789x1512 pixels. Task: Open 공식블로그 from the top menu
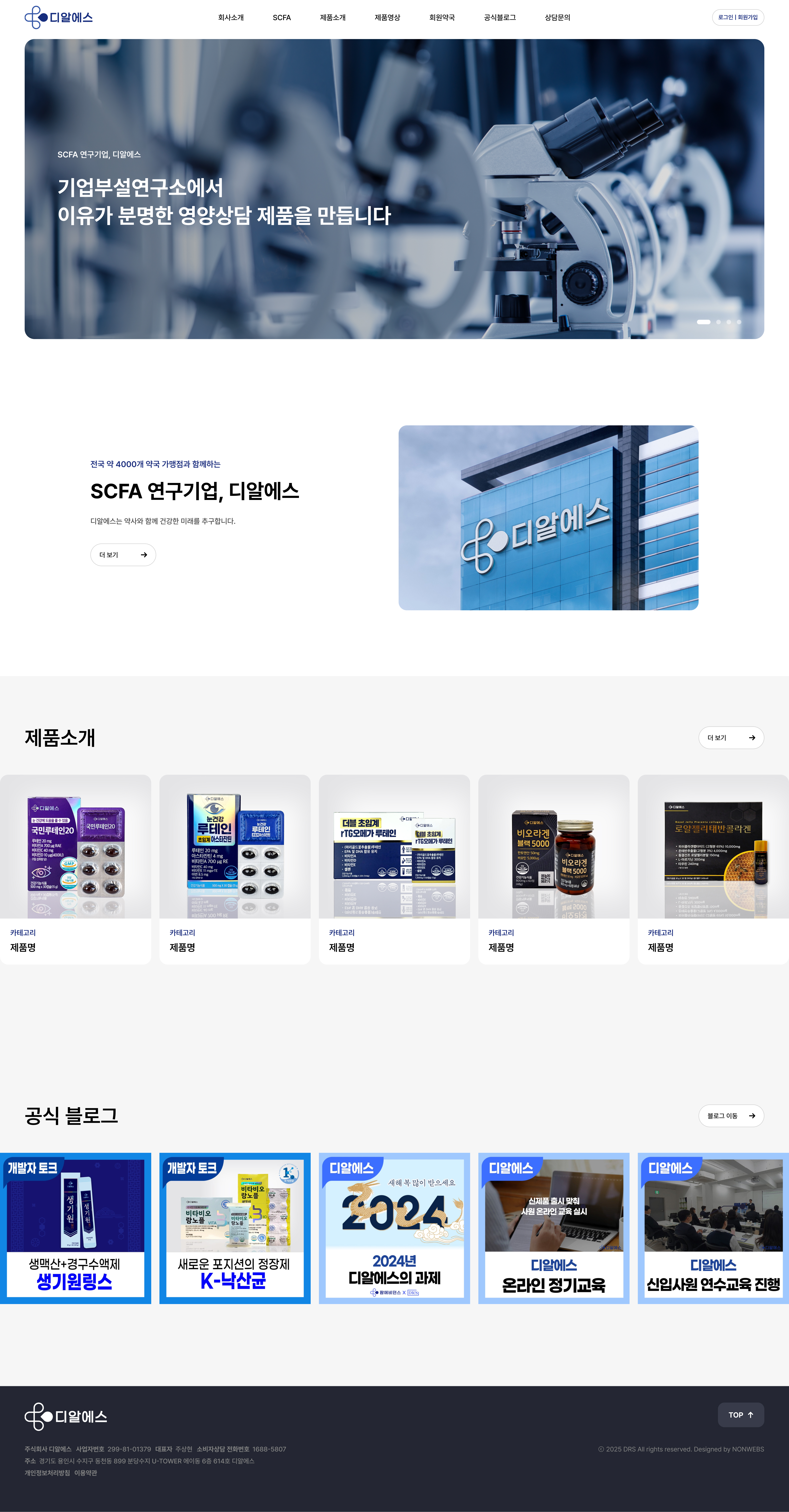pyautogui.click(x=499, y=18)
